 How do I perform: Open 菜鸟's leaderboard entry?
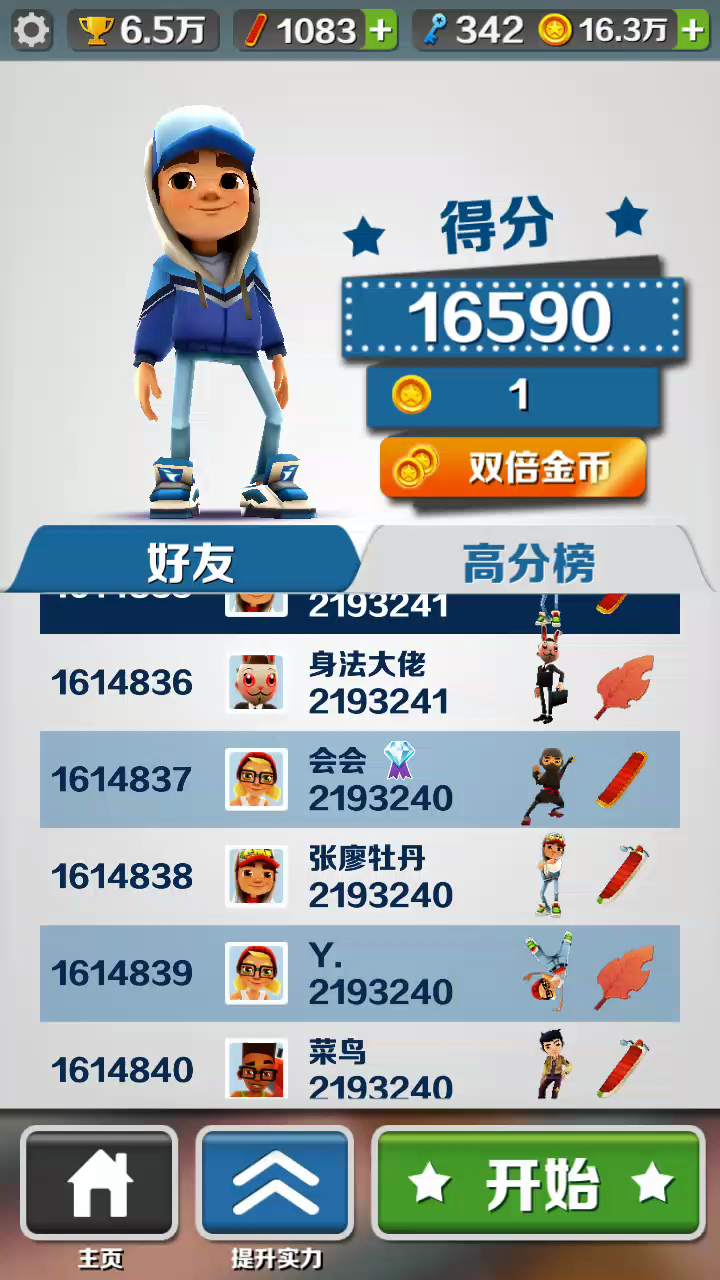pos(360,1065)
